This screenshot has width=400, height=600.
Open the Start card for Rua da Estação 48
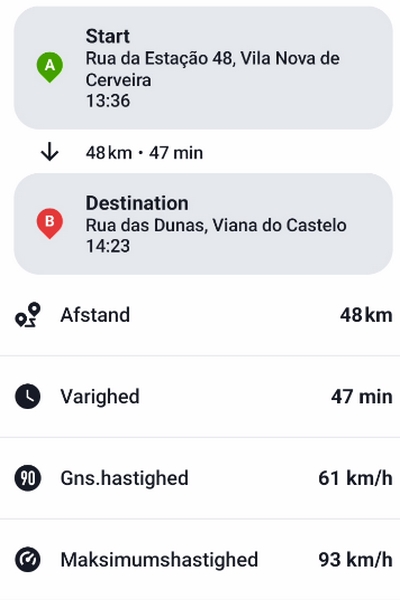[x=203, y=68]
